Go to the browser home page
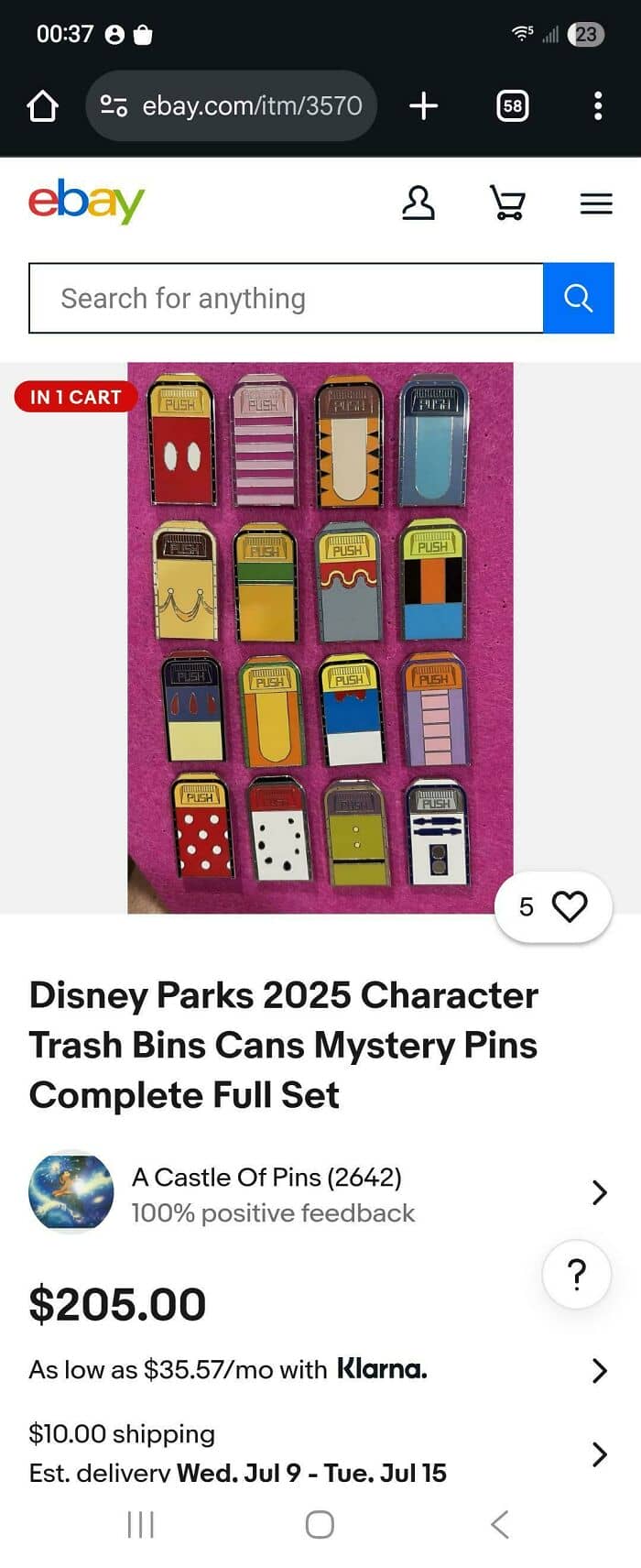The image size is (641, 1568). (43, 106)
